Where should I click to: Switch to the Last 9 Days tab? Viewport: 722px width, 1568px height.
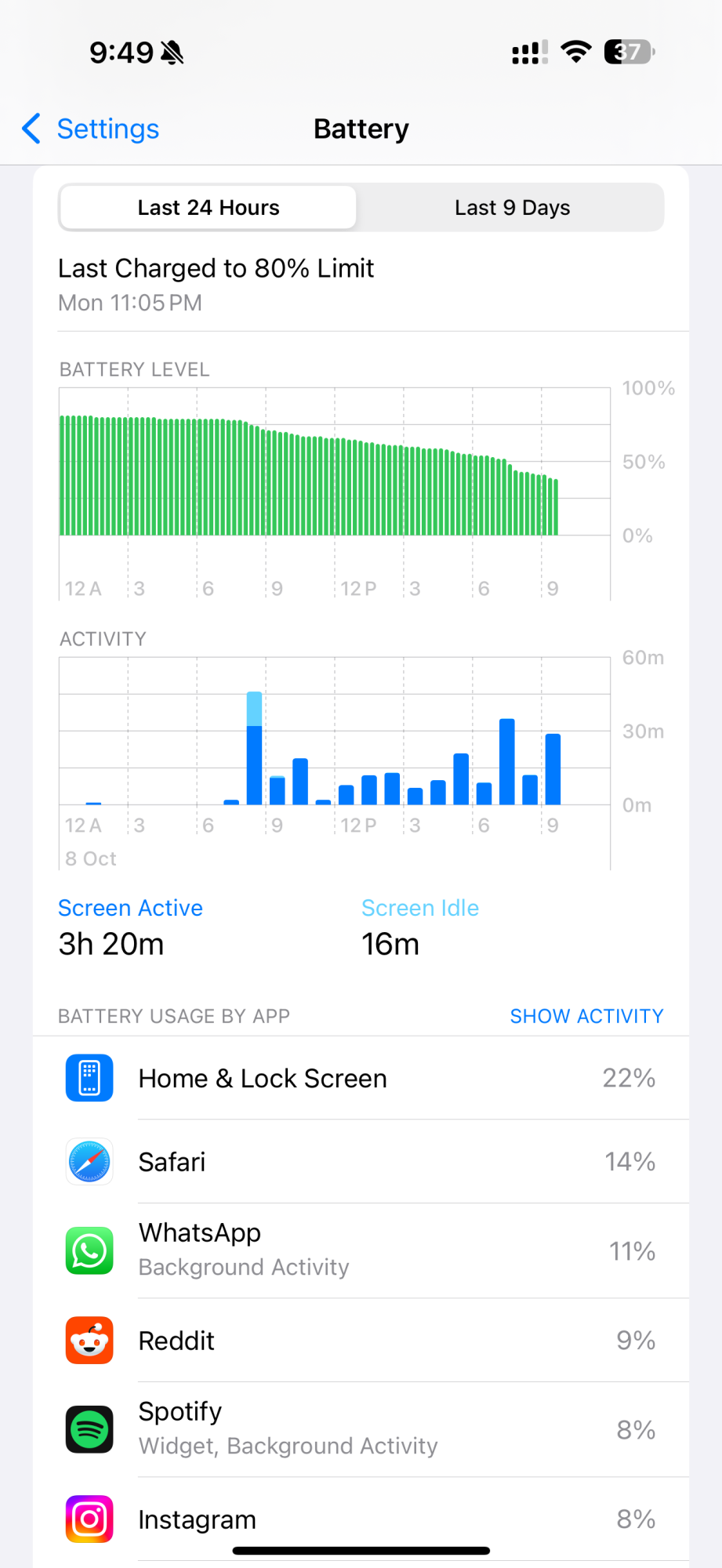pos(512,208)
